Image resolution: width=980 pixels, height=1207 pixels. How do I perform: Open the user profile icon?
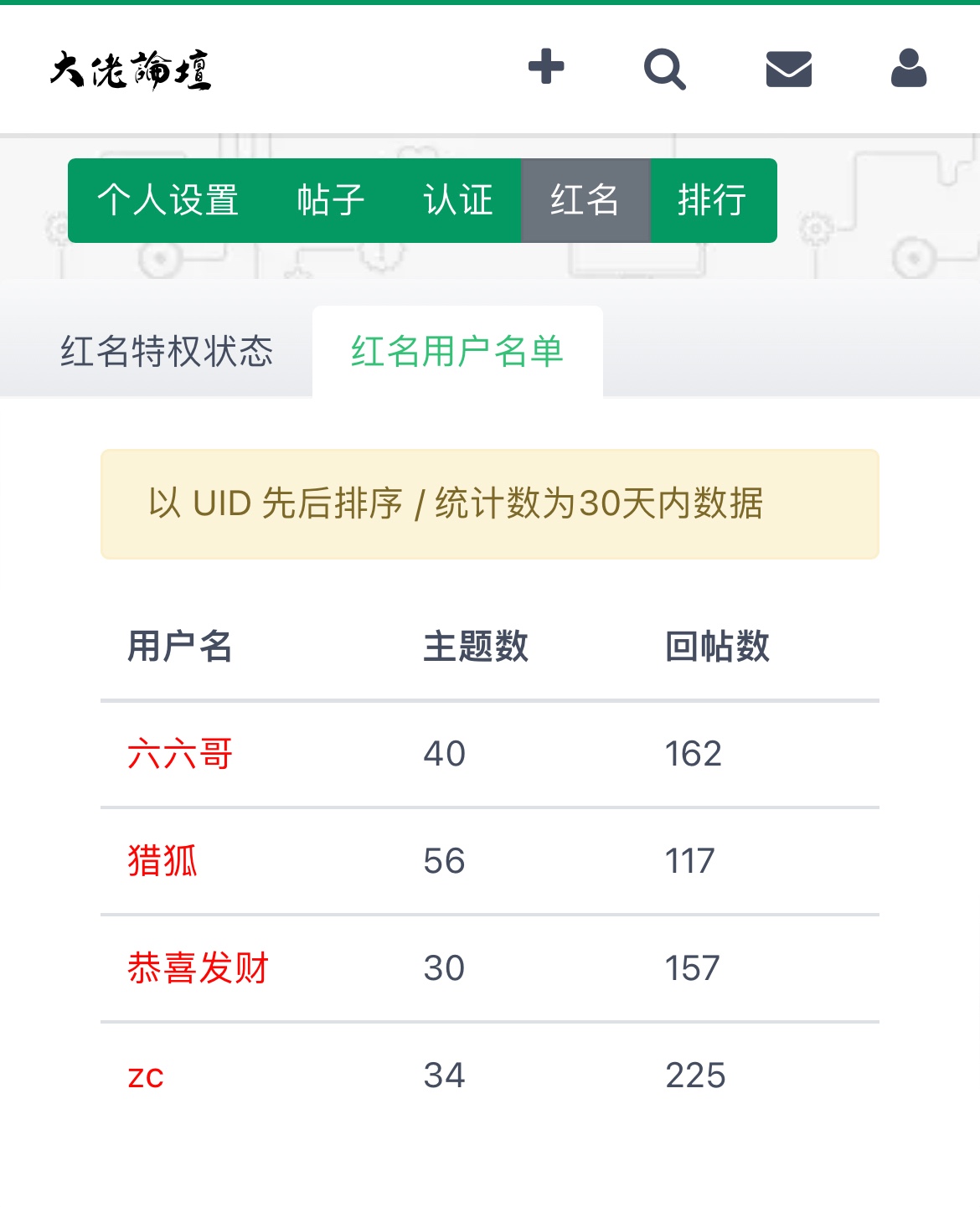click(908, 68)
